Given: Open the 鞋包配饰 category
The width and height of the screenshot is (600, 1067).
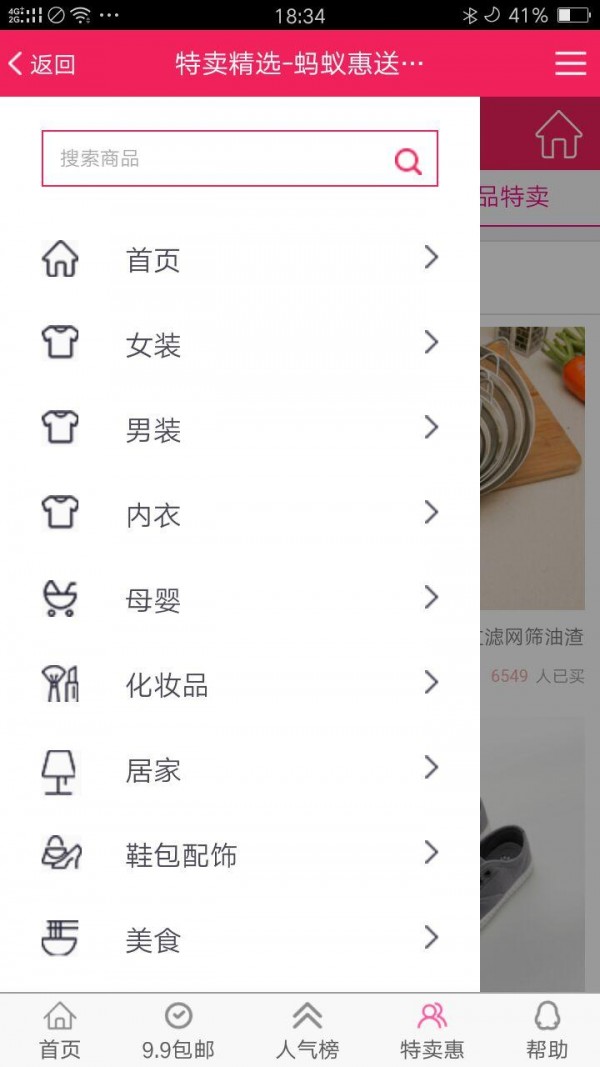Looking at the screenshot, I should pyautogui.click(x=240, y=855).
